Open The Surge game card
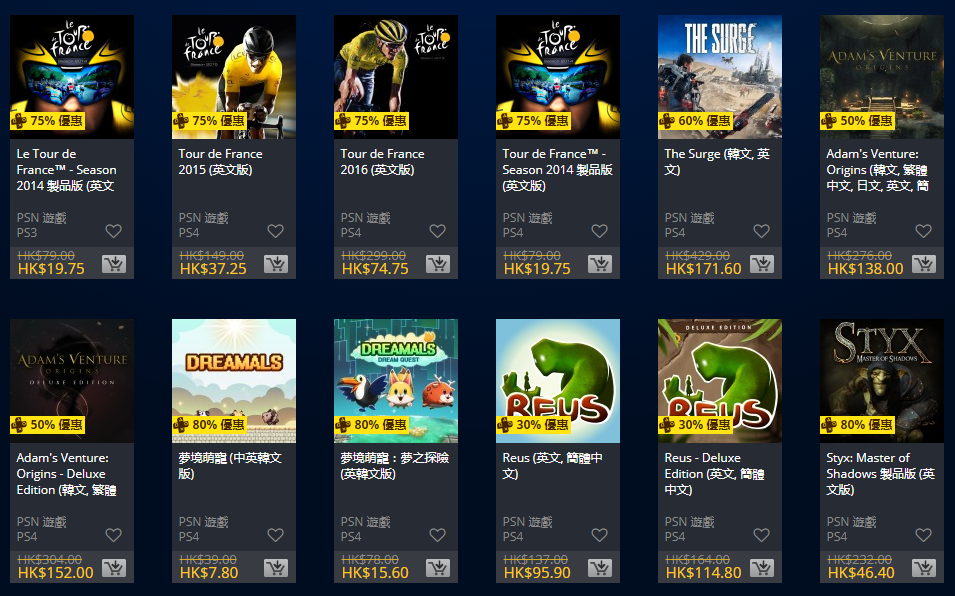 pos(719,77)
